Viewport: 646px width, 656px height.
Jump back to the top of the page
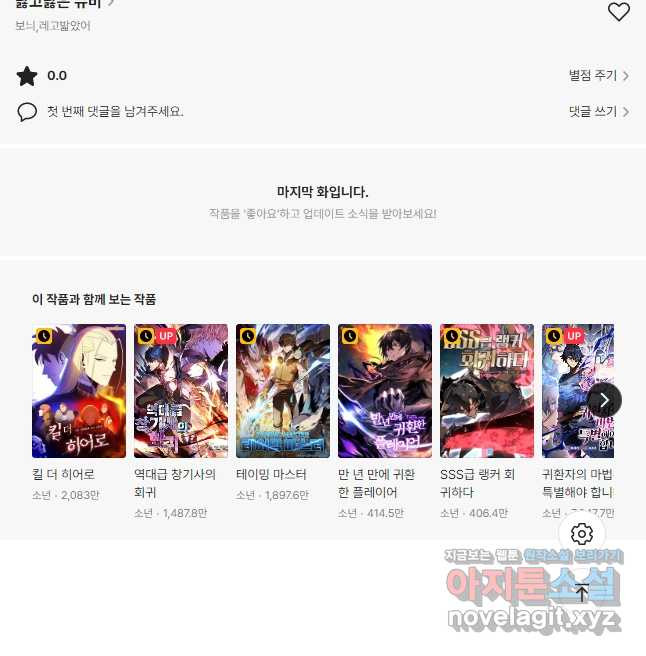point(582,592)
